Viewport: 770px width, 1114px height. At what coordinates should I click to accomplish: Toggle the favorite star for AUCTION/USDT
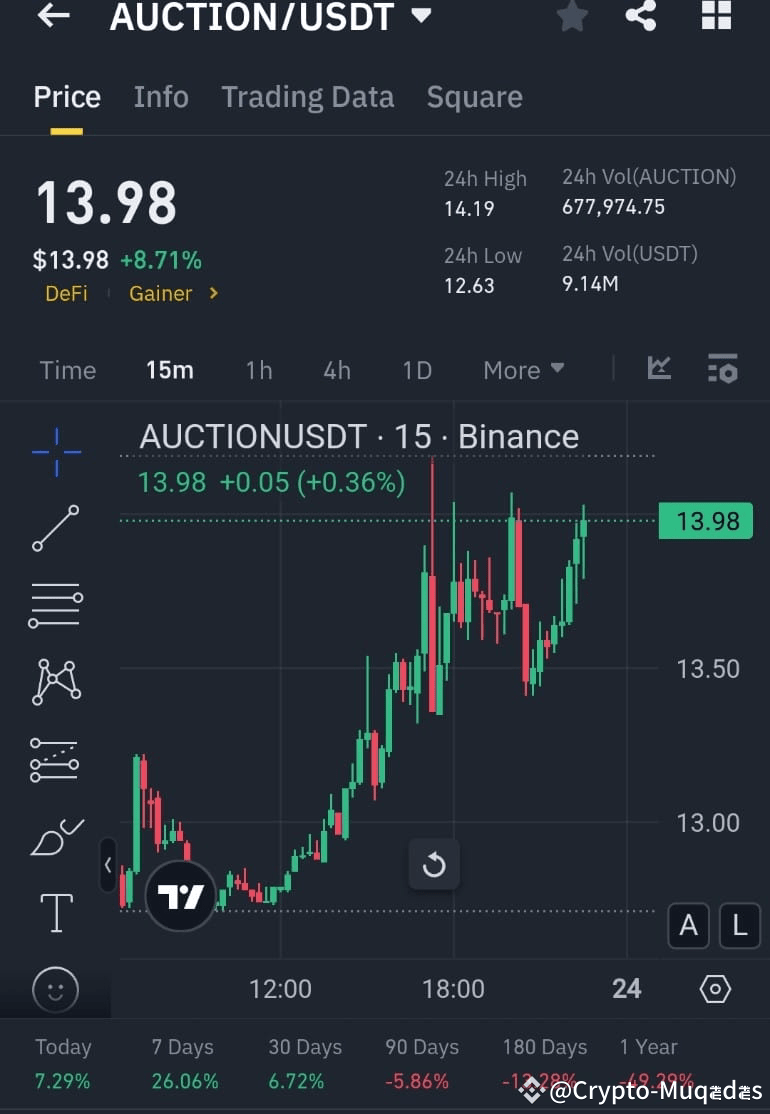572,17
